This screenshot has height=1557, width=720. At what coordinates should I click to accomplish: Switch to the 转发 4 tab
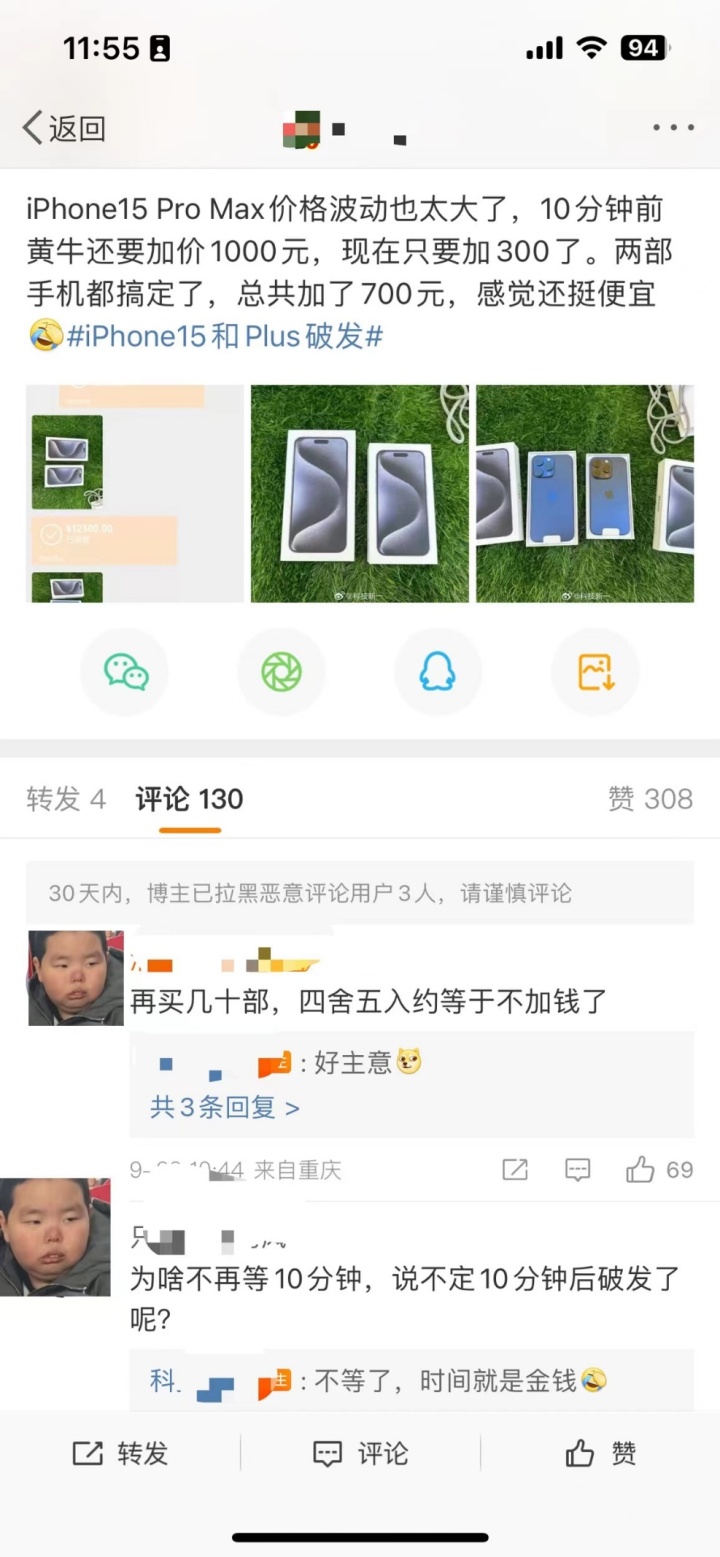click(66, 799)
